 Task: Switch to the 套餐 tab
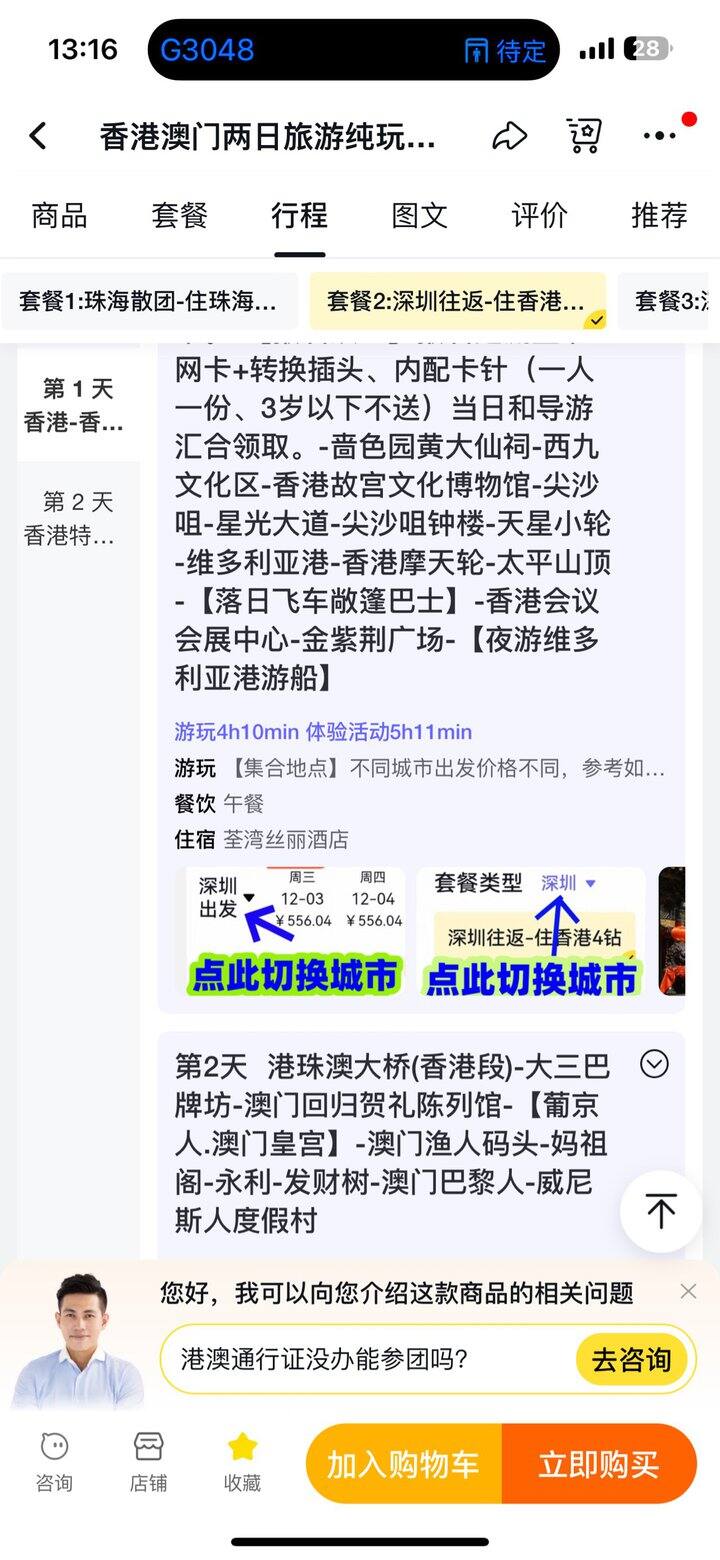pos(180,215)
